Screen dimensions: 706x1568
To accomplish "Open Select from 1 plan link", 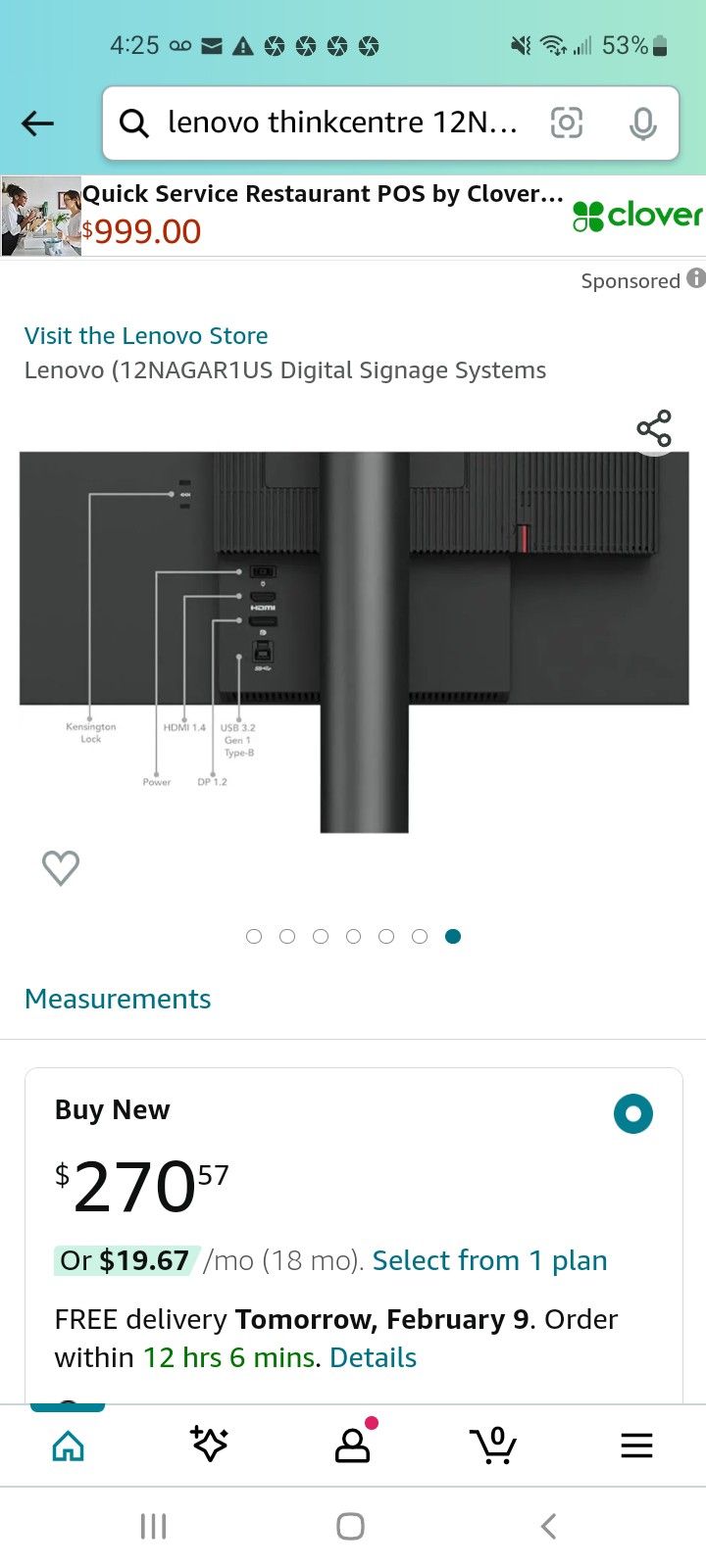I will (489, 1260).
